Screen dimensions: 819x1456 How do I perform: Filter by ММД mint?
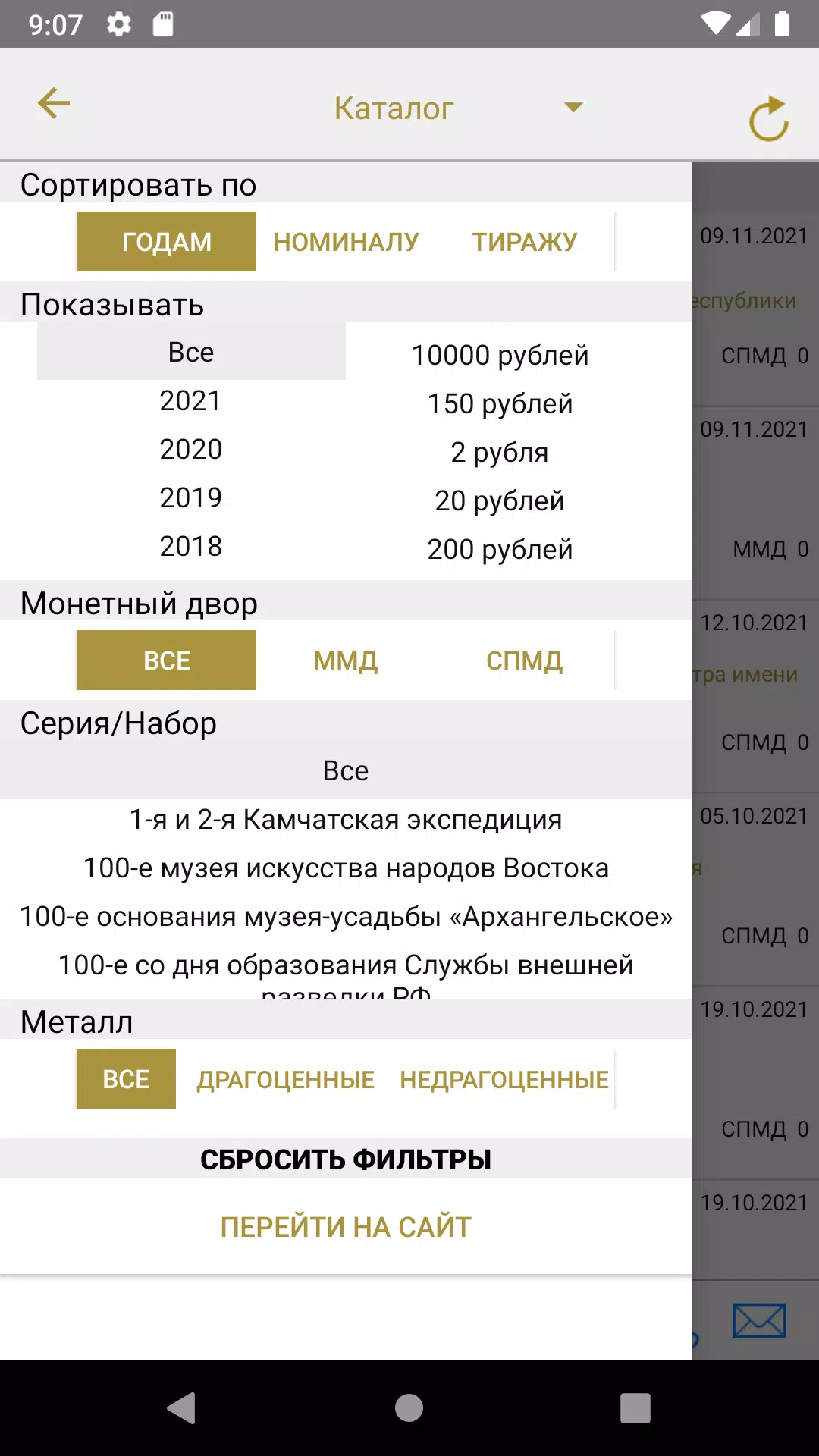pos(346,661)
